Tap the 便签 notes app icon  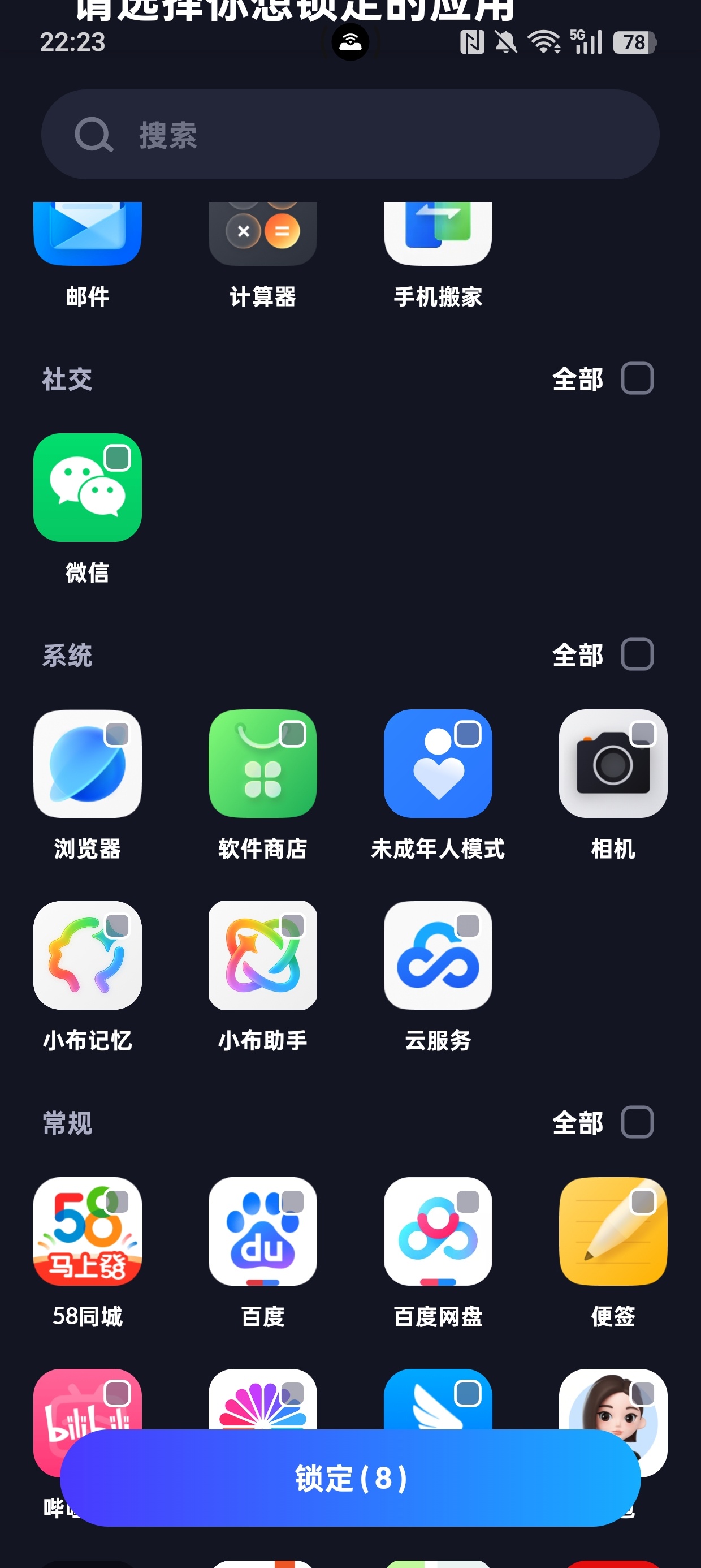[x=613, y=1233]
